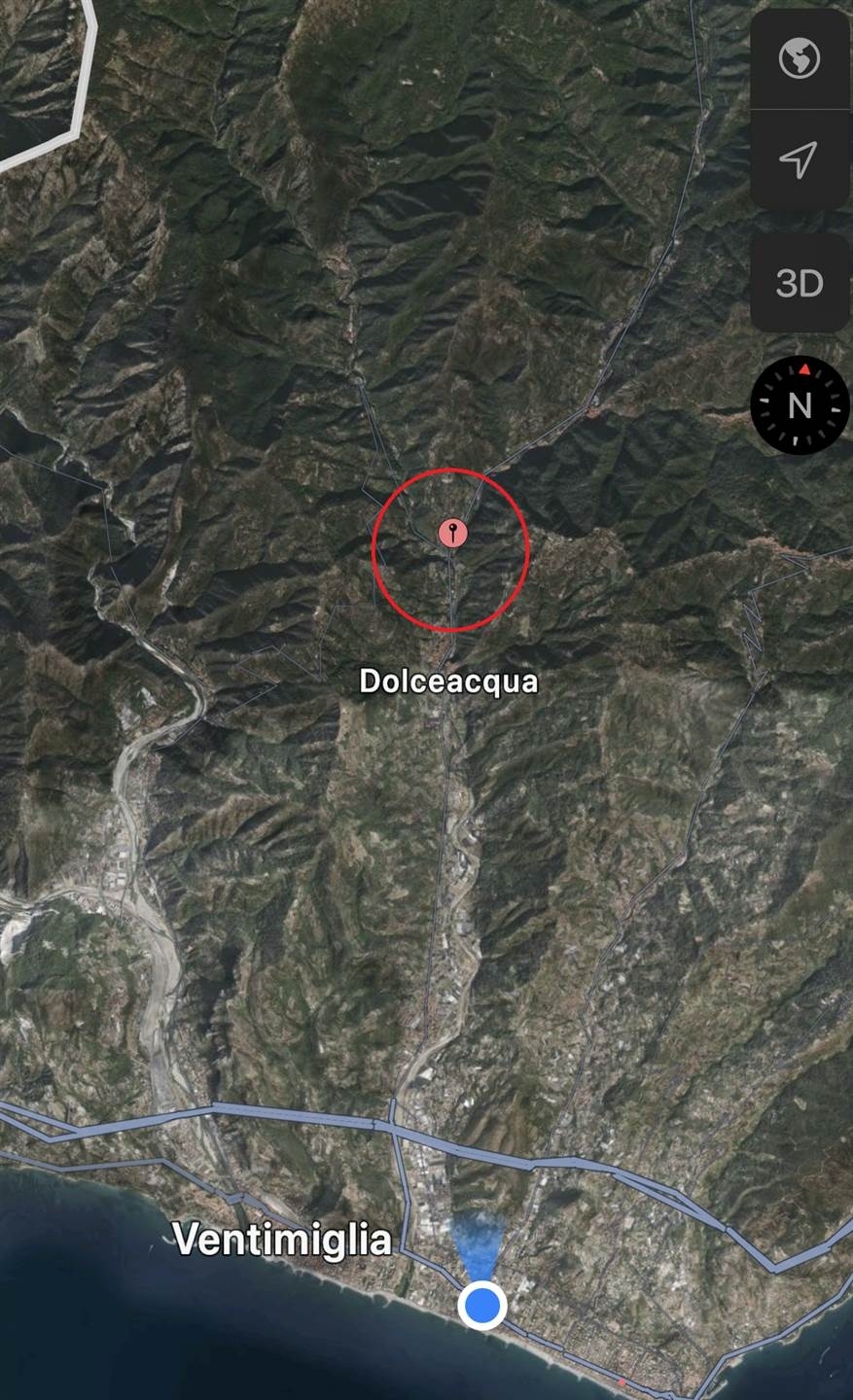The height and width of the screenshot is (1400, 853).
Task: Tap the blue current location dot
Action: tap(481, 1305)
